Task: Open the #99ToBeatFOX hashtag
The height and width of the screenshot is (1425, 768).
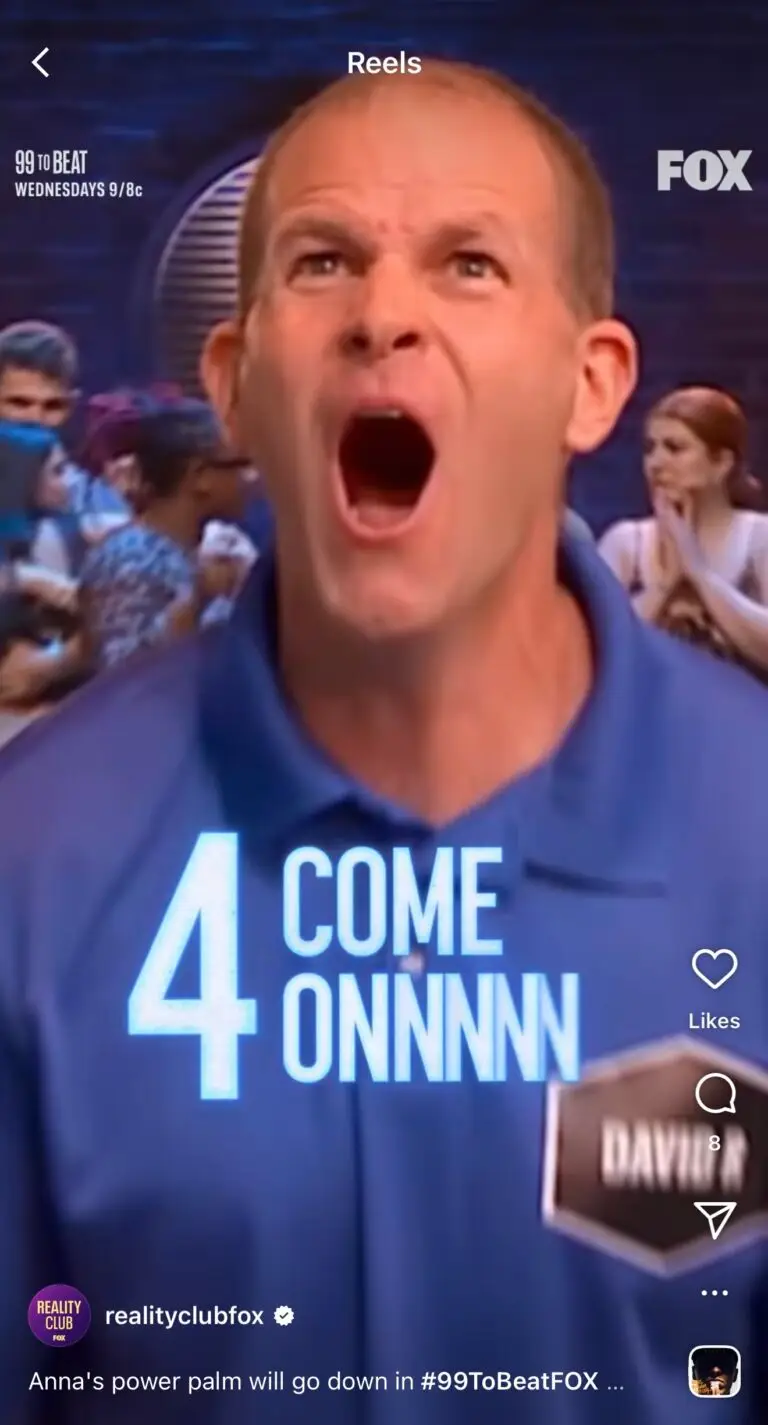Action: [x=509, y=1382]
